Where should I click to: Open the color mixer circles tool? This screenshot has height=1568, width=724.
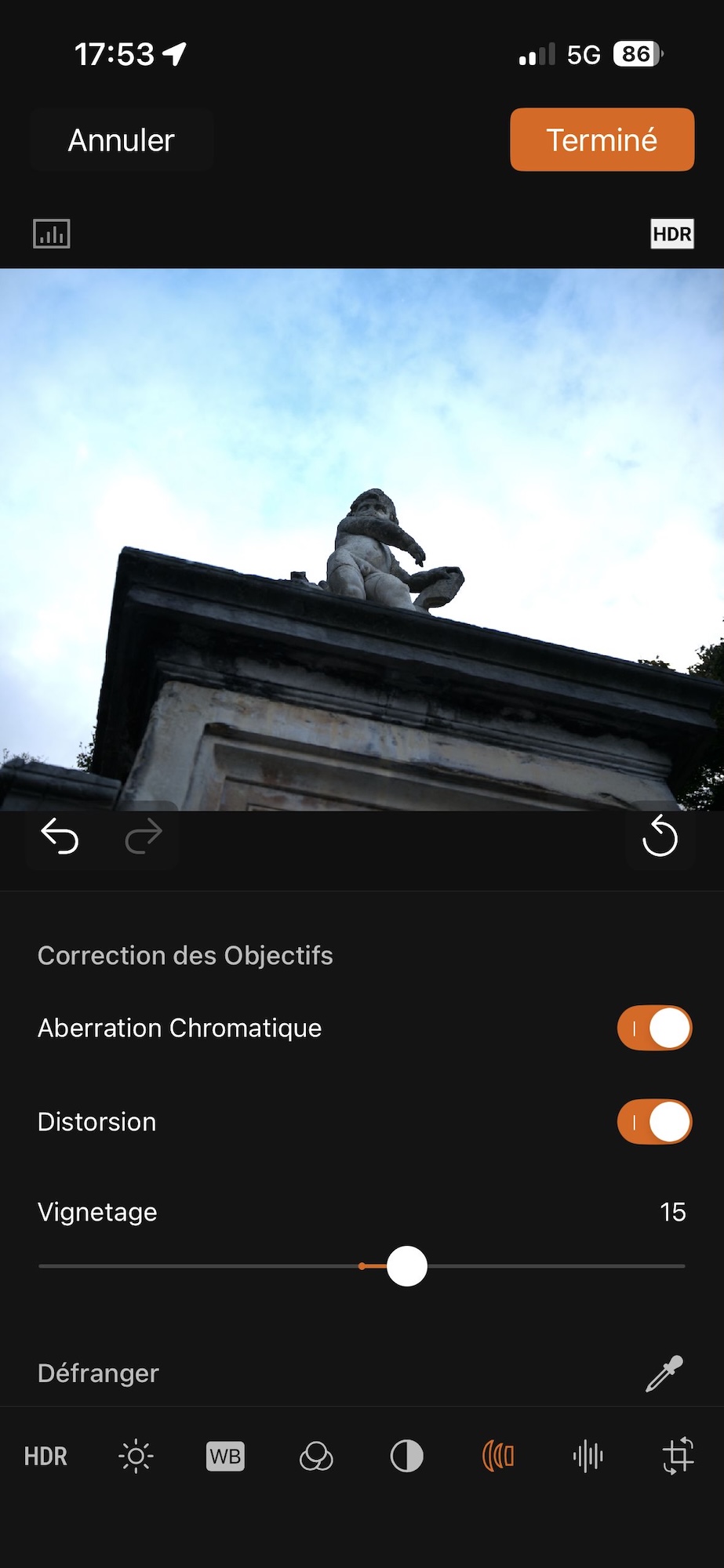[x=316, y=1457]
